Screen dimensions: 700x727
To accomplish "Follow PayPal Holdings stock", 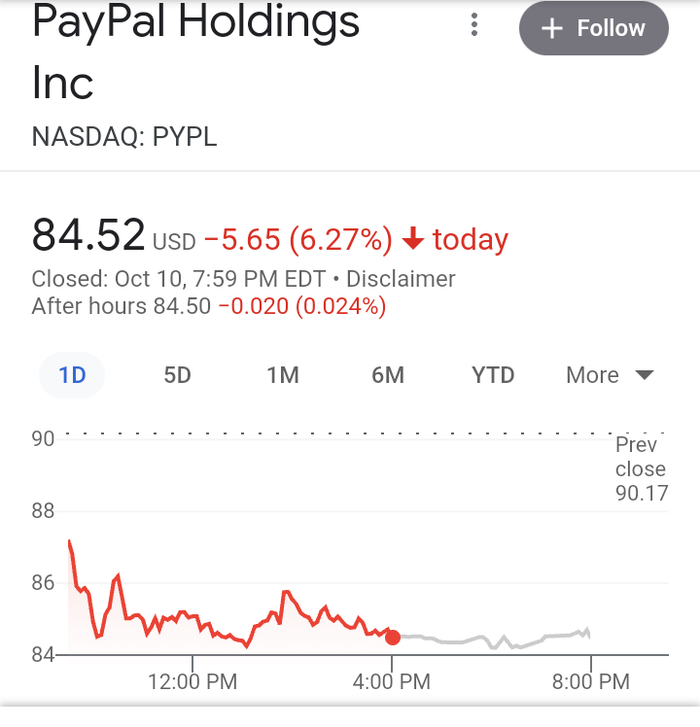I will pos(593,28).
